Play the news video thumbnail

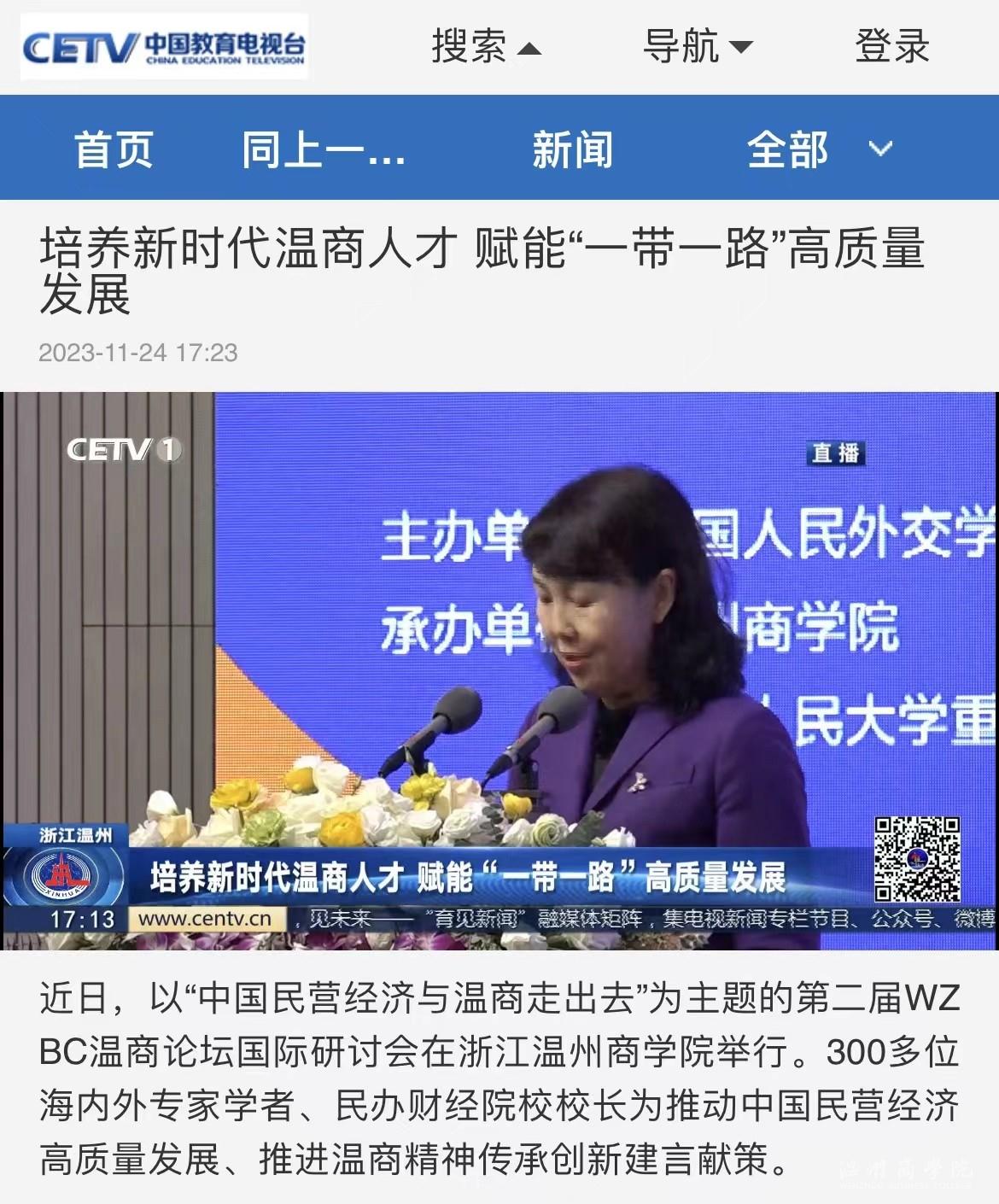point(499,670)
